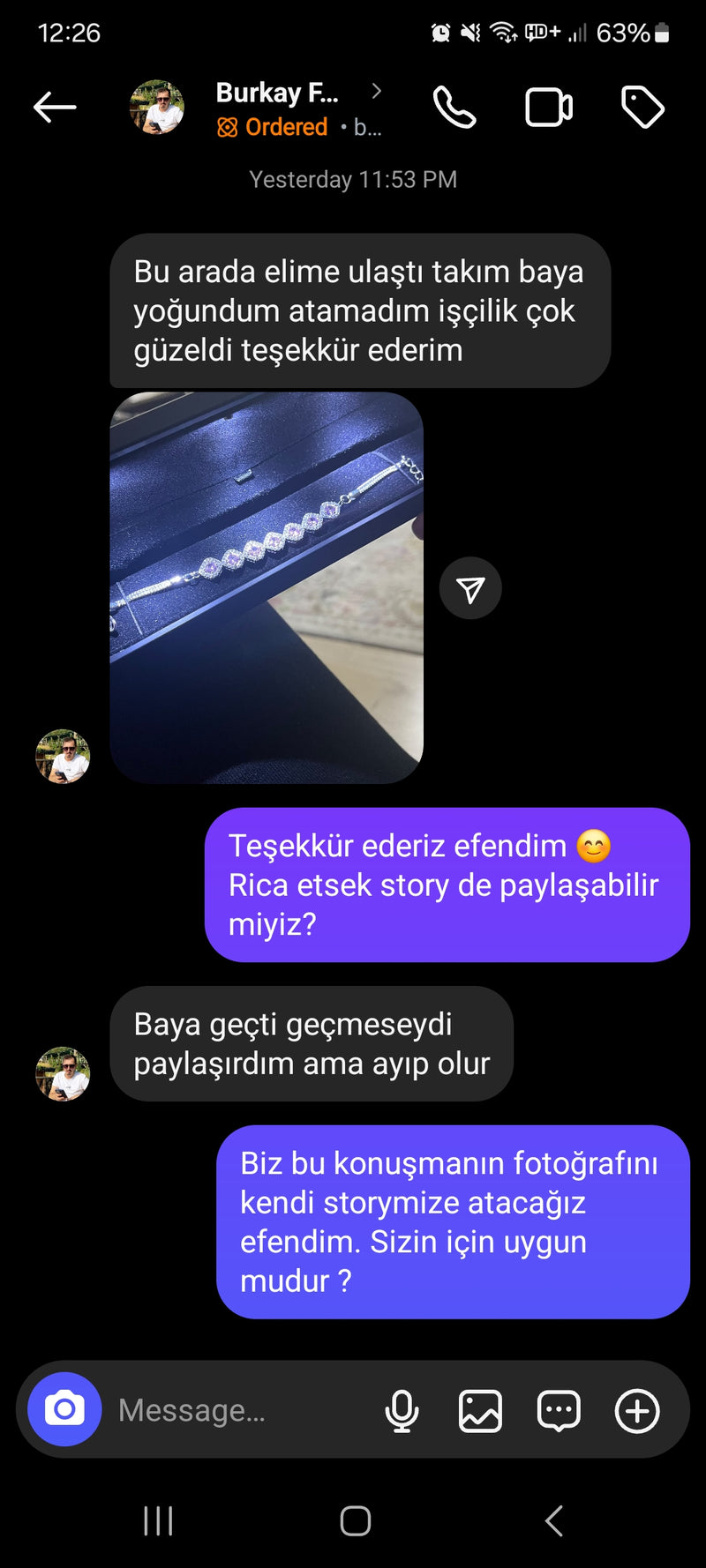Start a voice call with Burkay

pyautogui.click(x=454, y=108)
